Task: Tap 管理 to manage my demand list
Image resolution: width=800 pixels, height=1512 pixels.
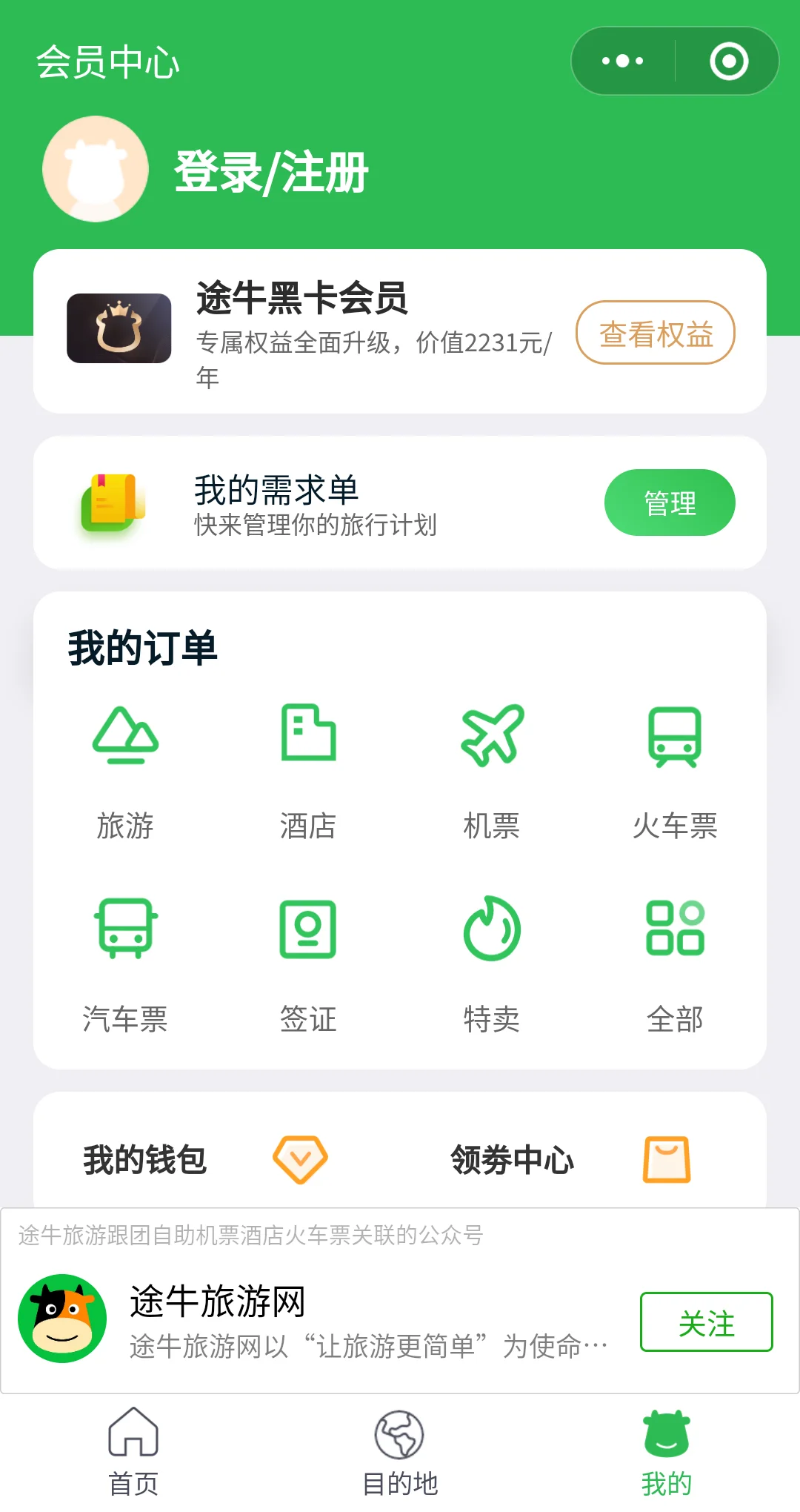Action: tap(670, 503)
